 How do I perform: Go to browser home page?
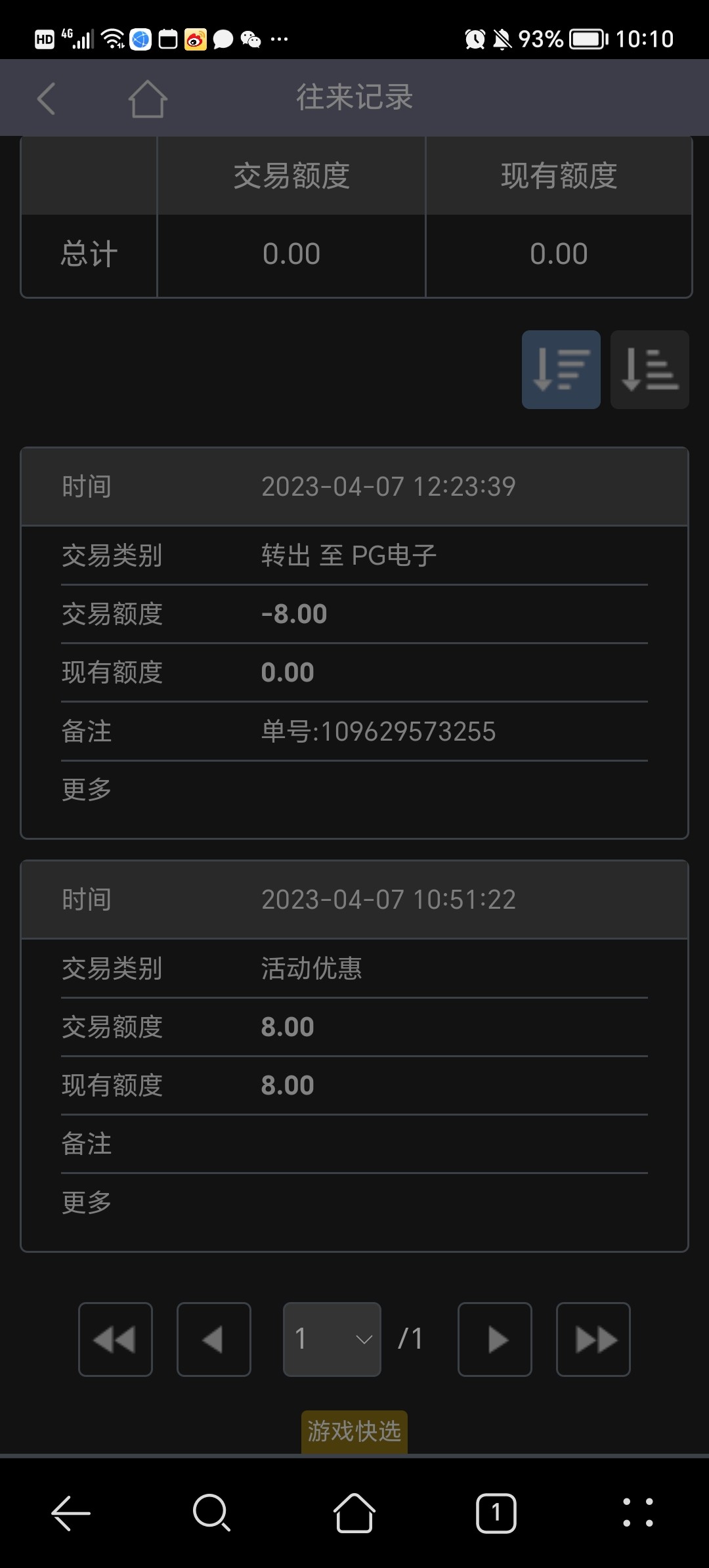click(354, 1513)
